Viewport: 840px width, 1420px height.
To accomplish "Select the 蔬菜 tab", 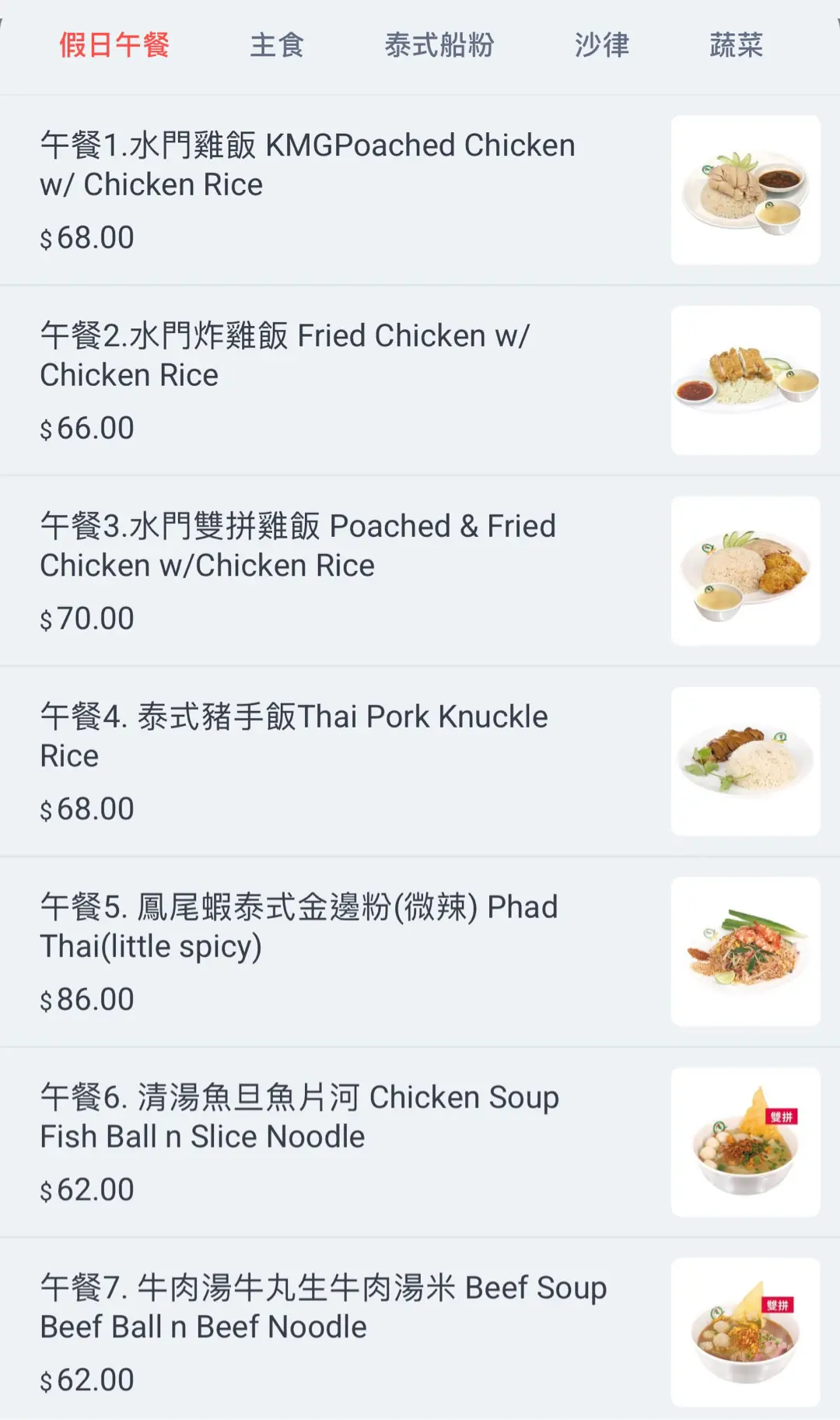I will pyautogui.click(x=736, y=45).
